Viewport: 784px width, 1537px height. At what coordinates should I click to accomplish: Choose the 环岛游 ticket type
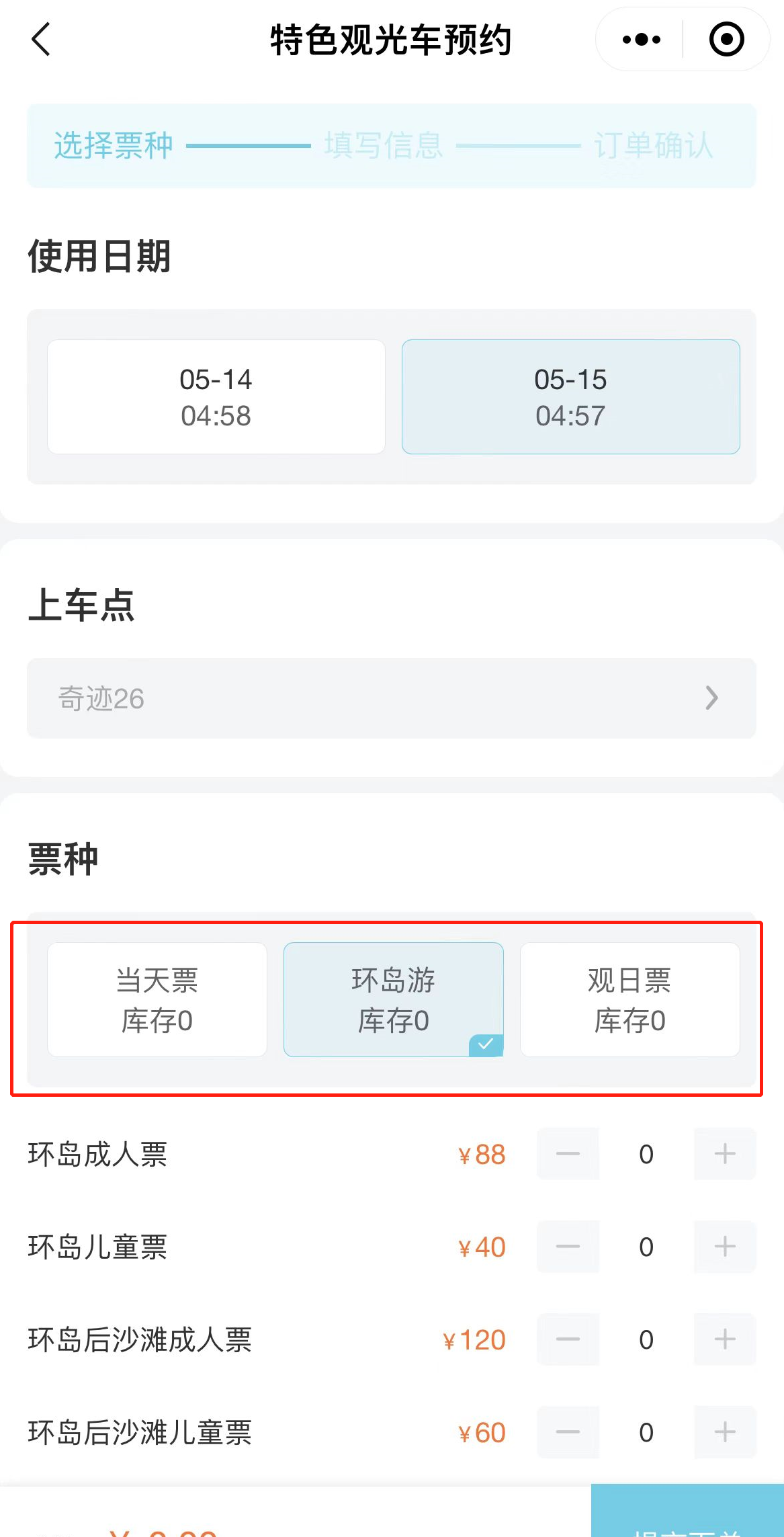[x=394, y=999]
